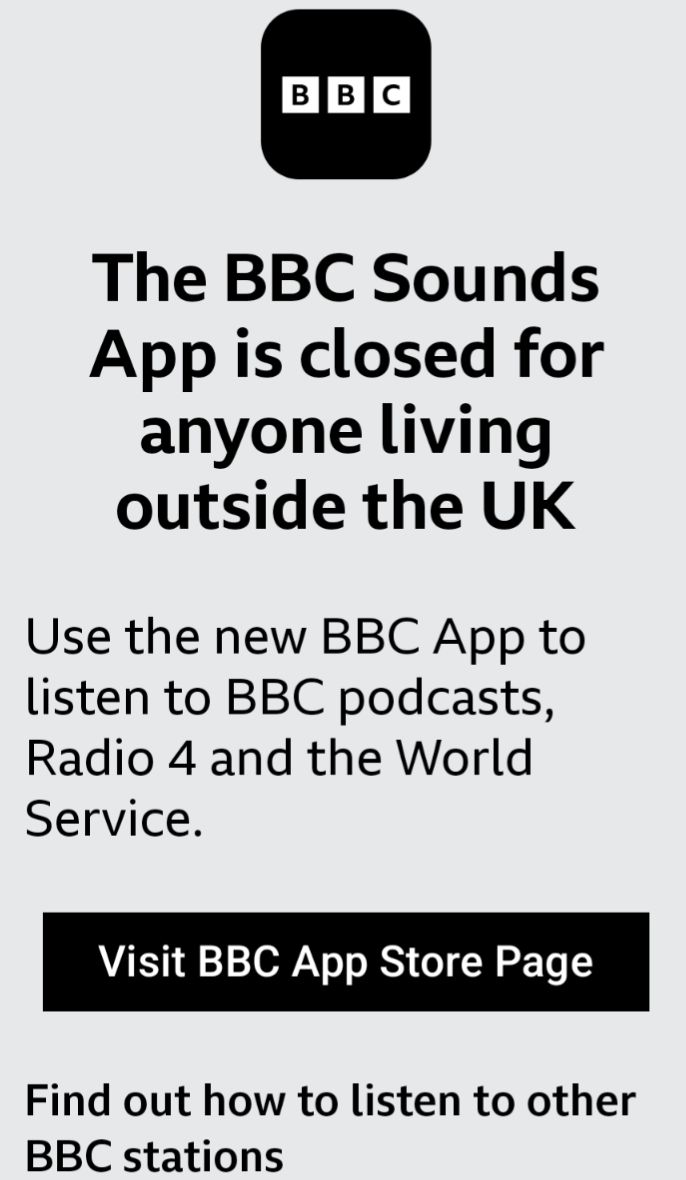Open the link to other BBC stations
The image size is (686, 1180).
pos(330,1127)
